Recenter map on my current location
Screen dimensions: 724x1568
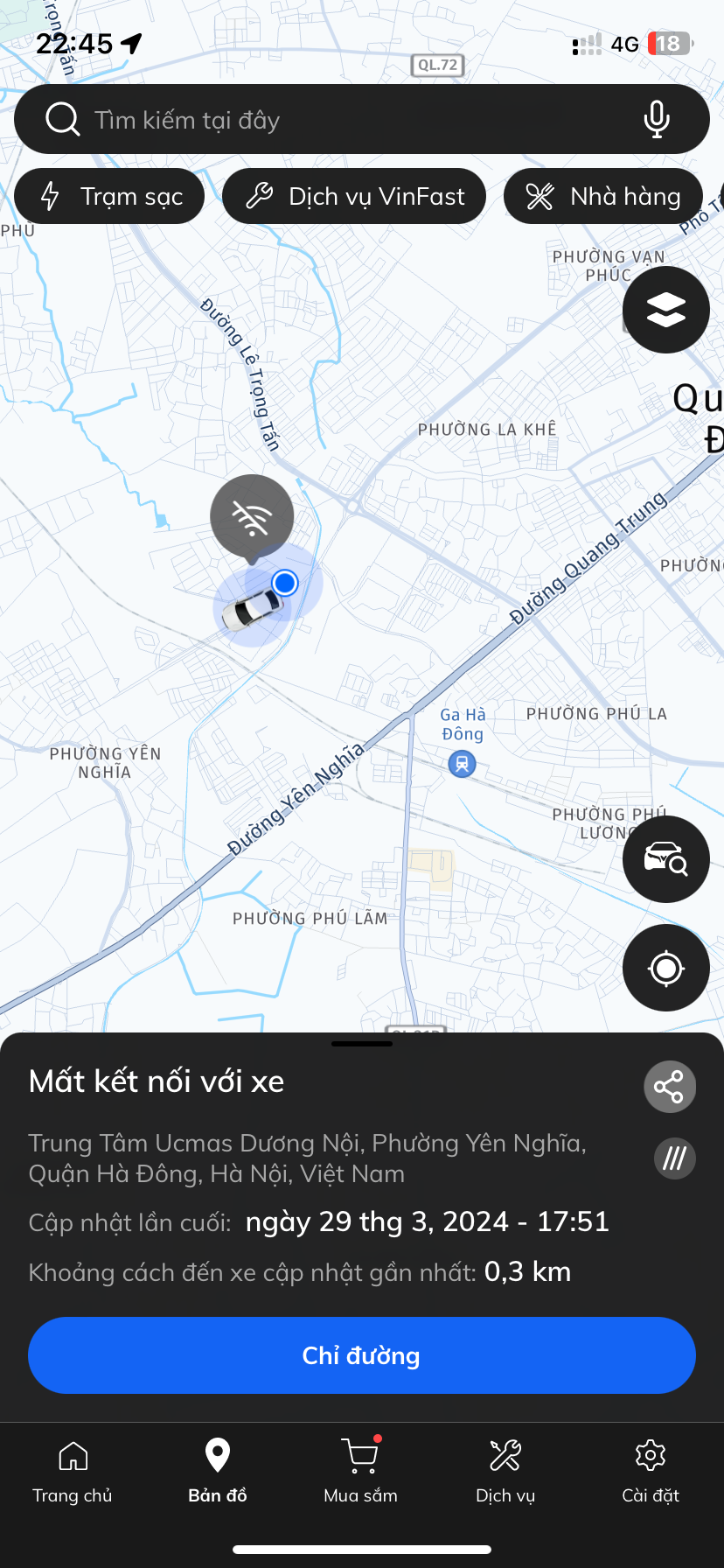pyautogui.click(x=665, y=968)
